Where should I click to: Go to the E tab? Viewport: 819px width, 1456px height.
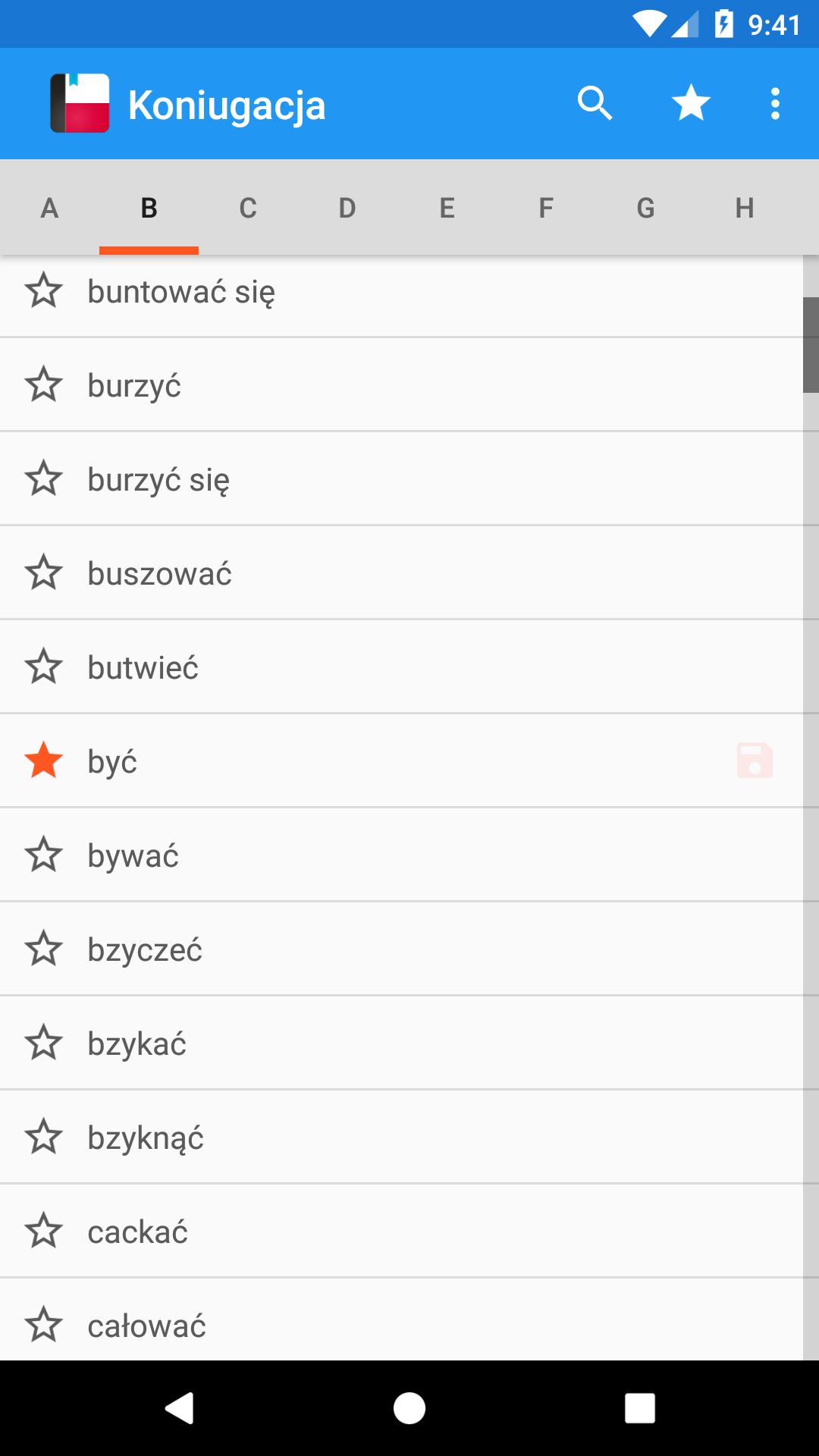[447, 208]
